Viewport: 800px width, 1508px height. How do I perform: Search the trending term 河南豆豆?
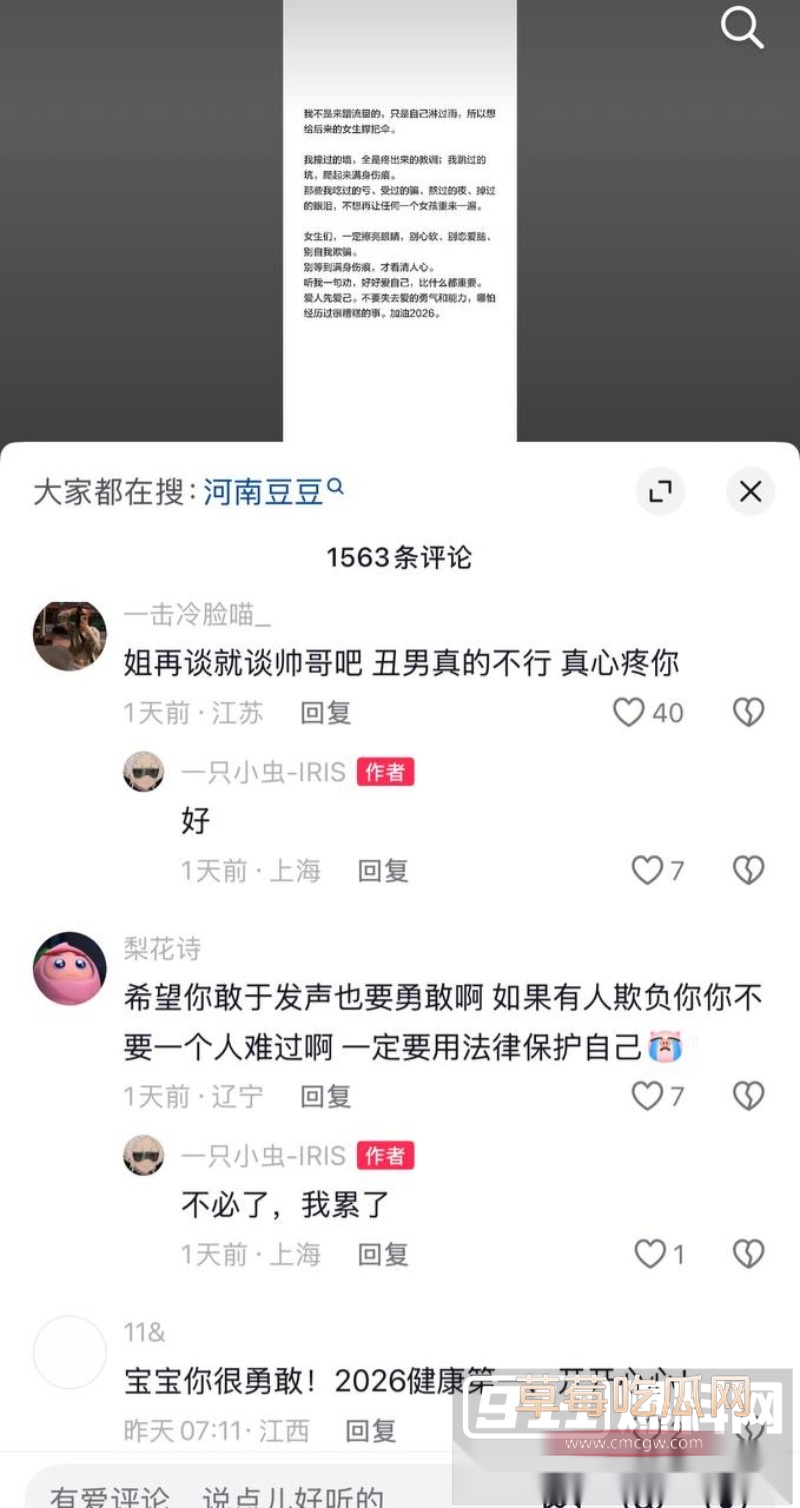click(264, 491)
